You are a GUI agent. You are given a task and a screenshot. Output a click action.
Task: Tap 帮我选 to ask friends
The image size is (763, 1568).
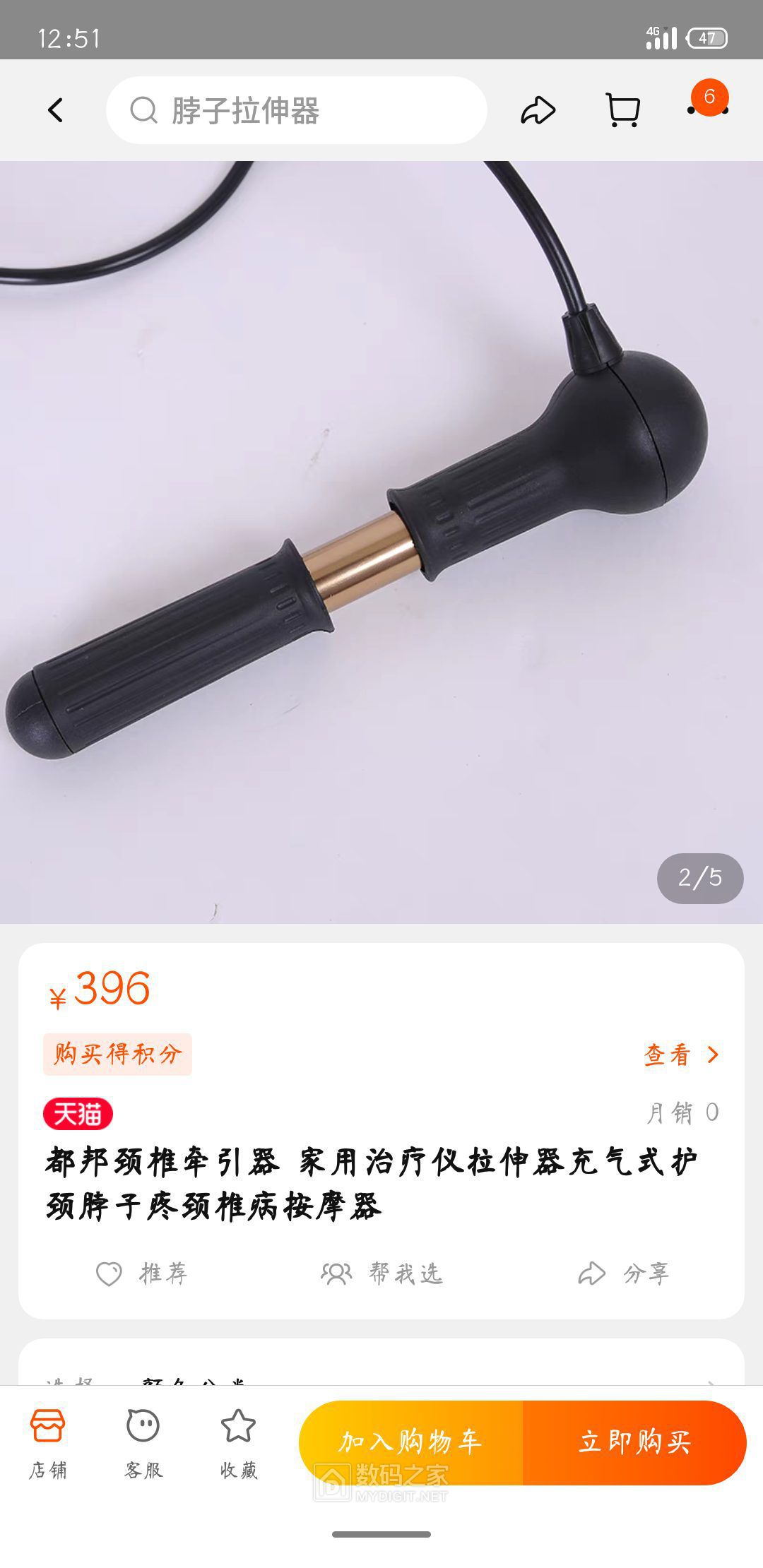tap(381, 1273)
